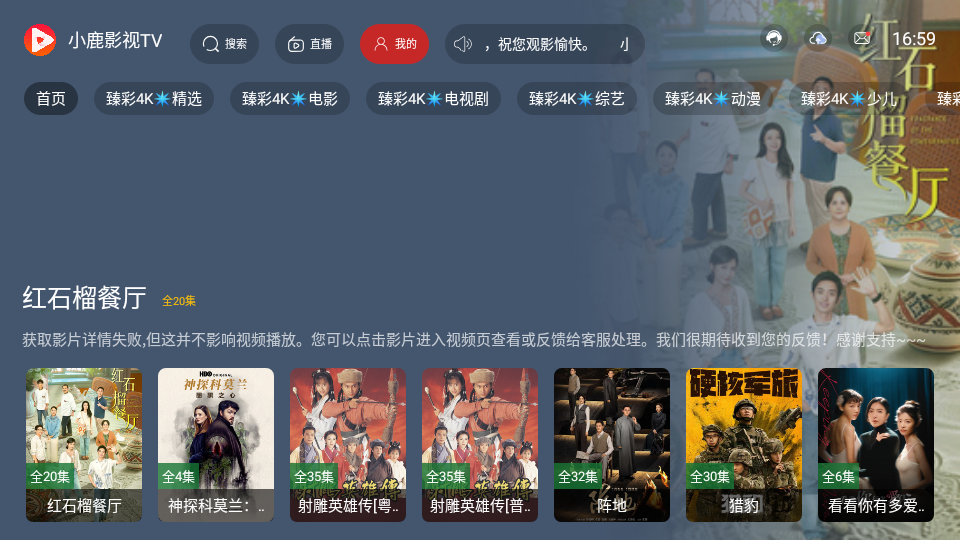The width and height of the screenshot is (960, 540).
Task: Switch to 臻彩4K动漫 tab
Action: click(713, 99)
